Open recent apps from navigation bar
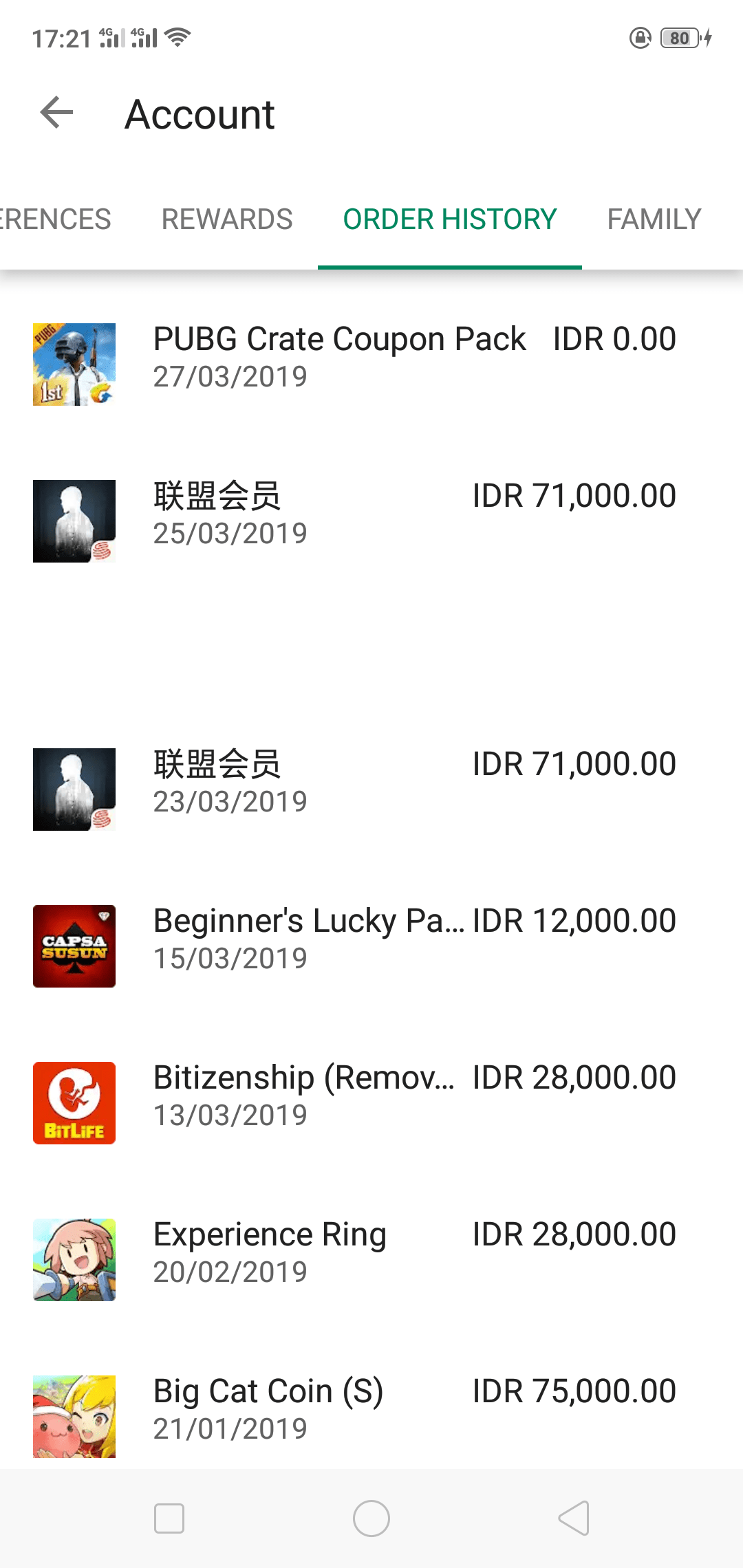Viewport: 743px width, 1568px height. [x=169, y=1518]
